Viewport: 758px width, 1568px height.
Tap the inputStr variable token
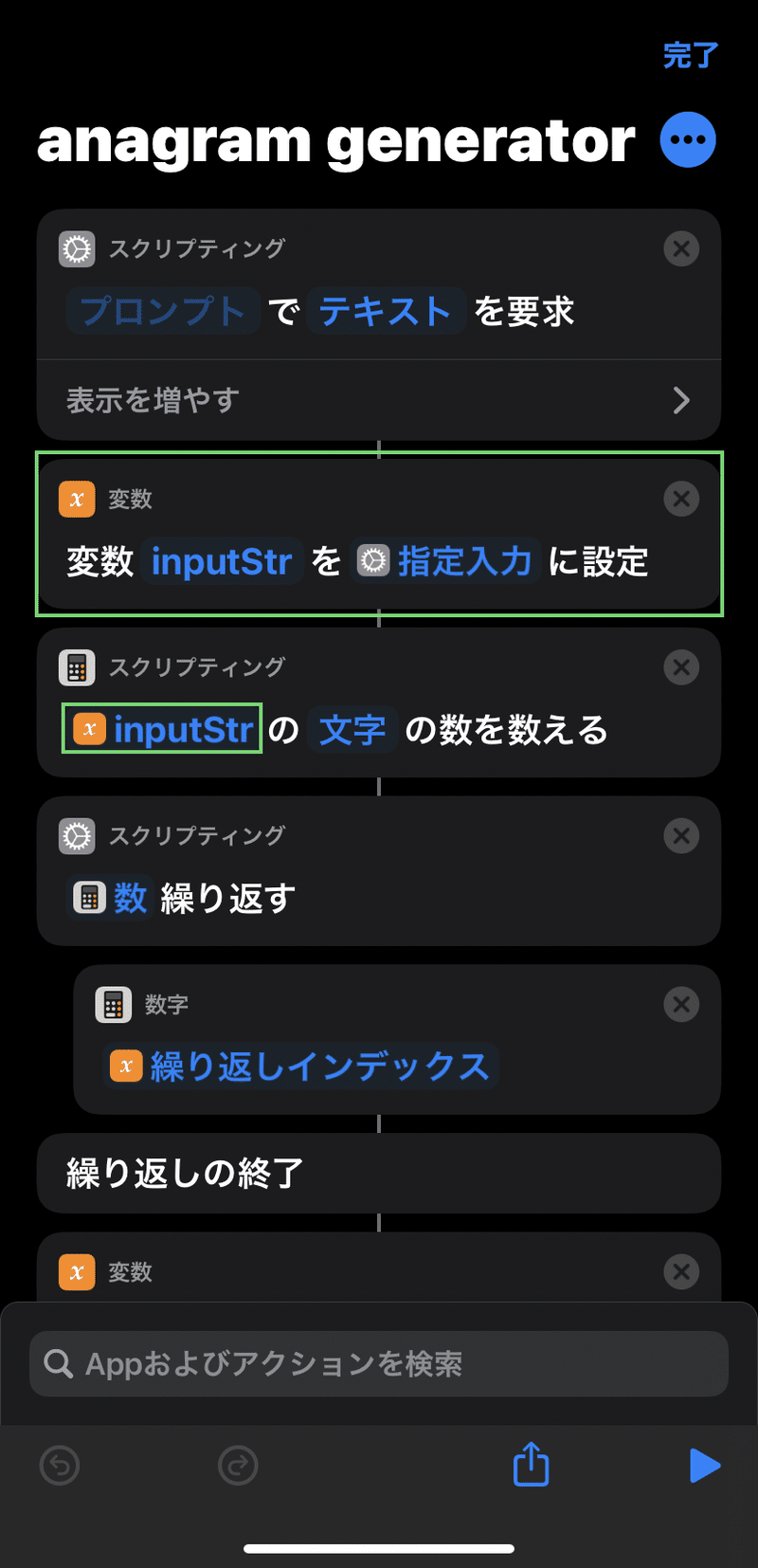tap(222, 561)
